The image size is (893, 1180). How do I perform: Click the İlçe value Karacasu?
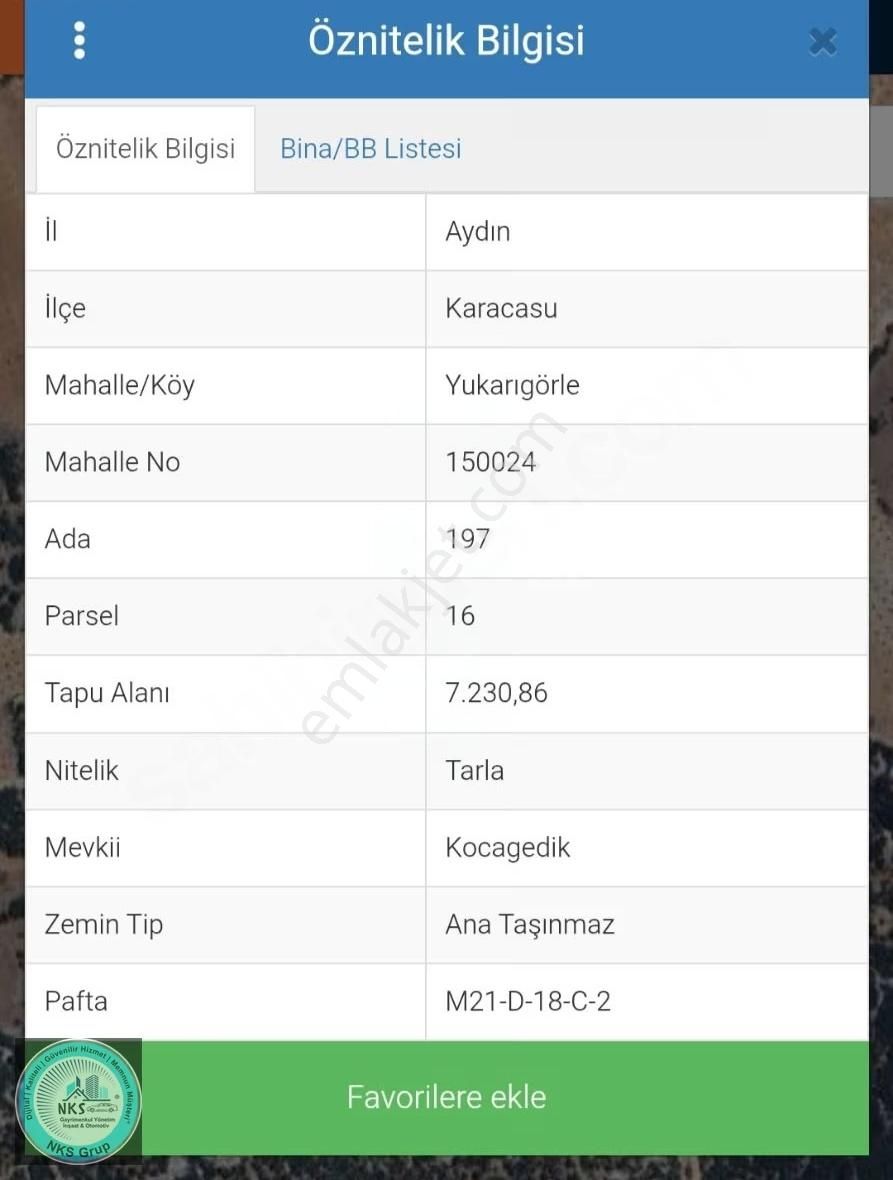501,308
